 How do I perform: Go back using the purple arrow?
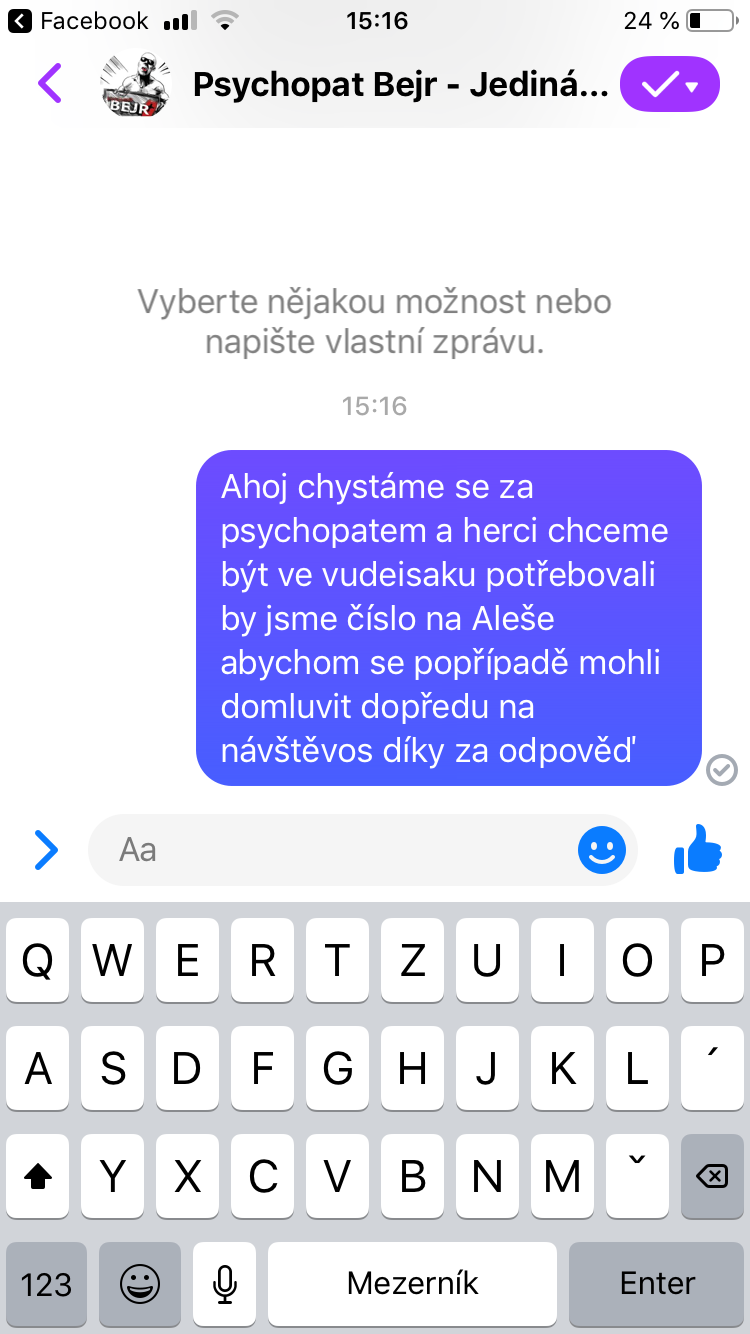click(49, 84)
